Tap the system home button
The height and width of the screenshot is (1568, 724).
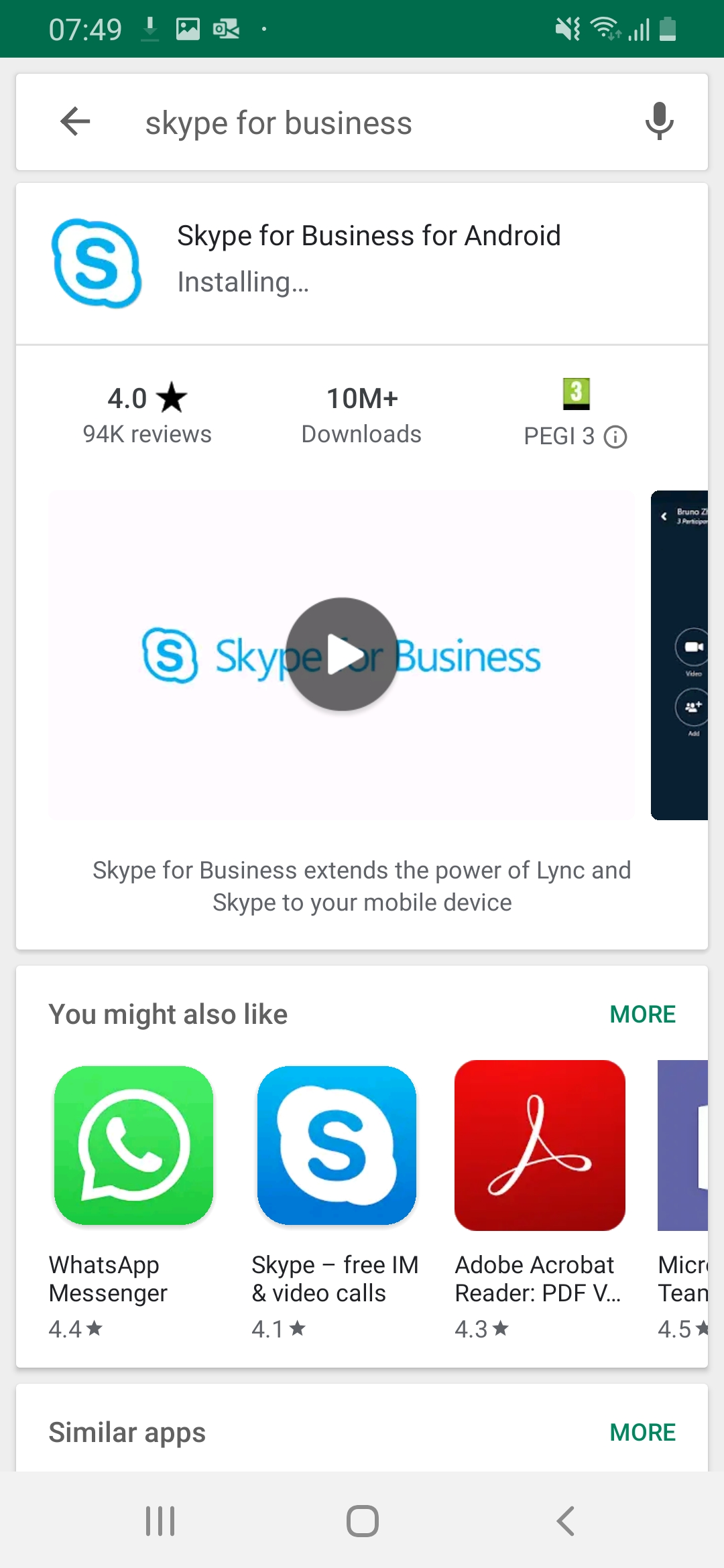pos(362,1521)
